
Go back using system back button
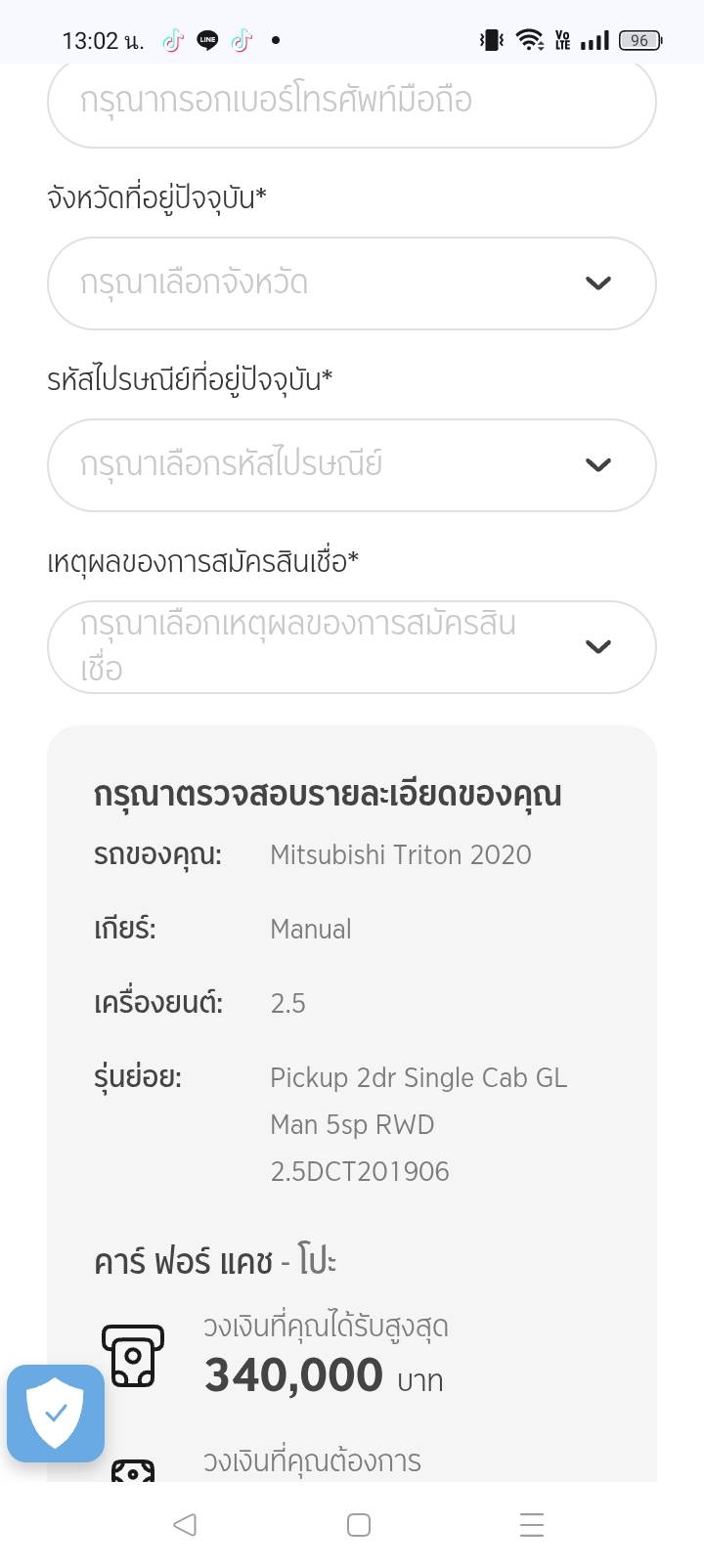185,1524
